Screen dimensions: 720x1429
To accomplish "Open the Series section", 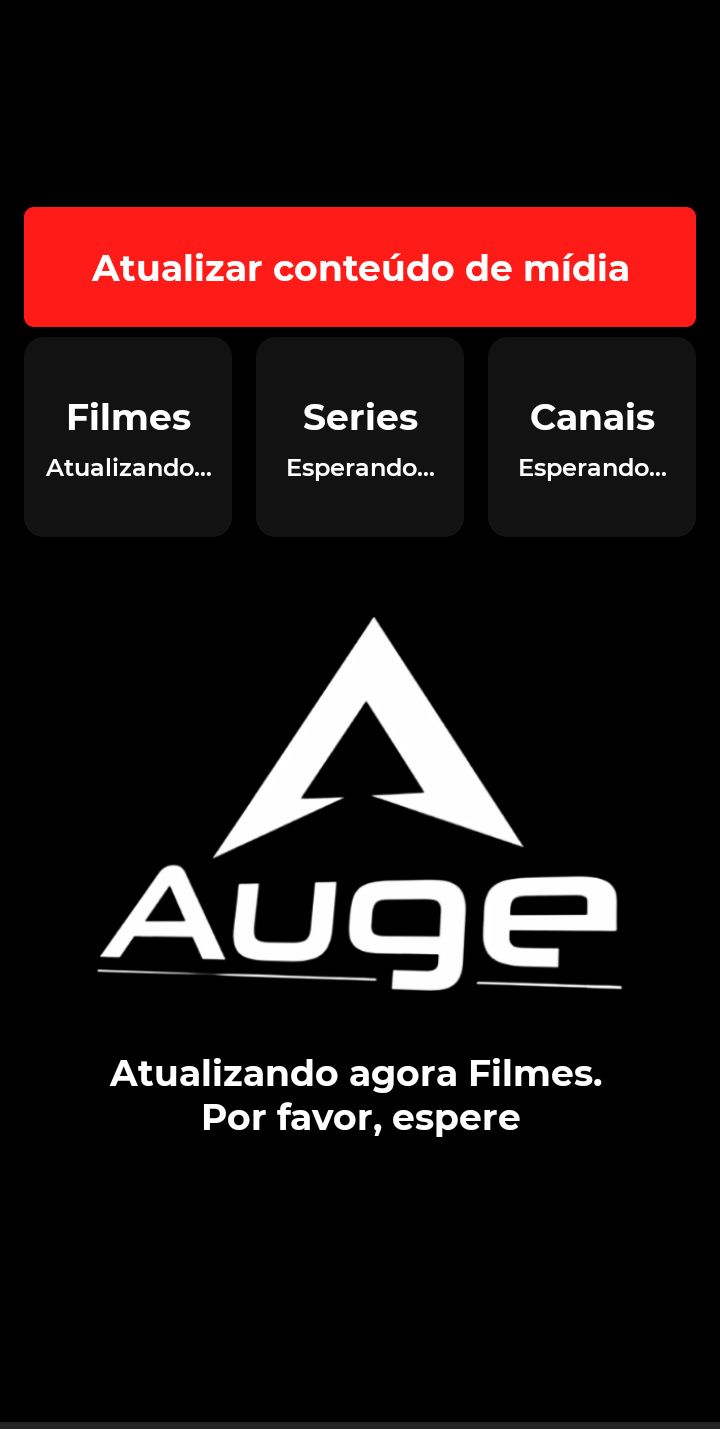I will click(x=360, y=436).
